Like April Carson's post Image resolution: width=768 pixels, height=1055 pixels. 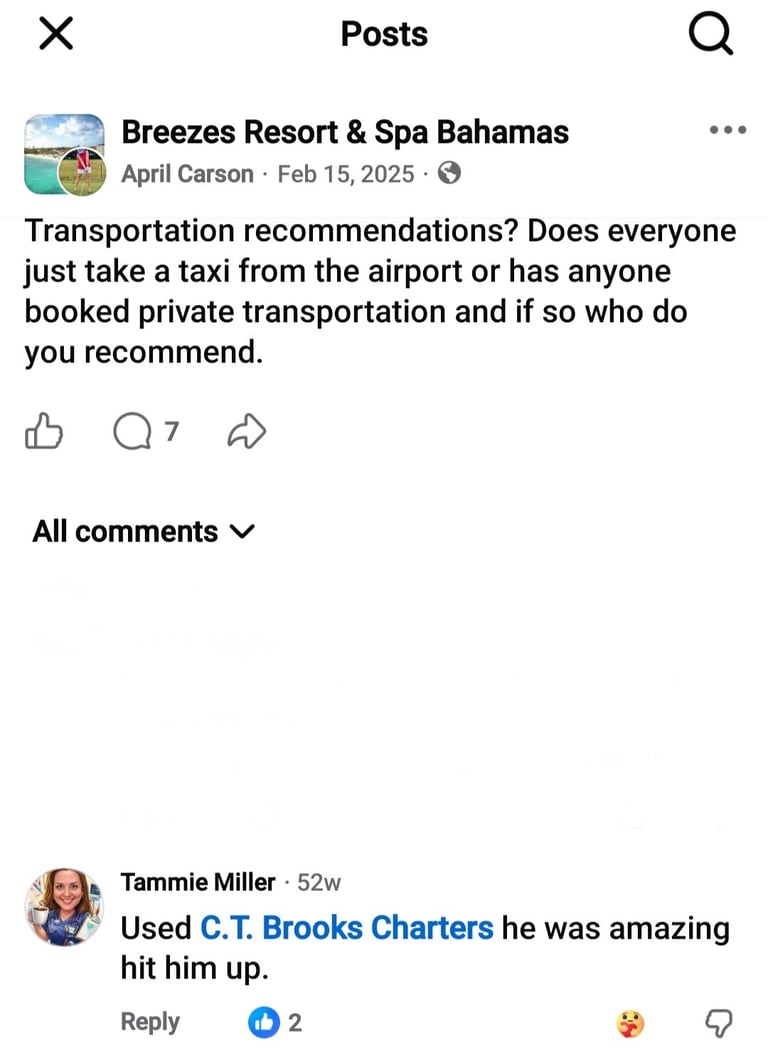[x=43, y=432]
